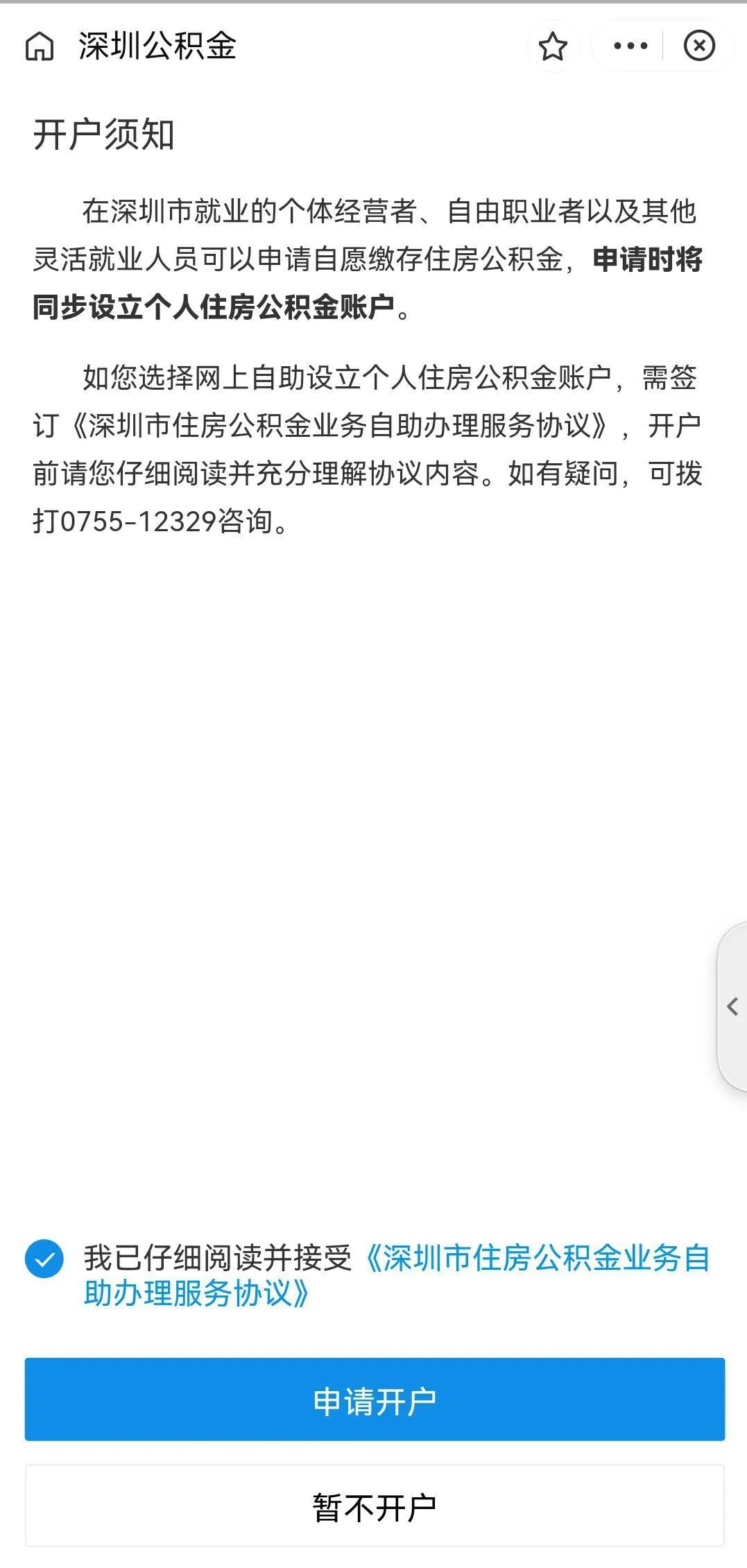The image size is (747, 1568).
Task: Expand the side floating handle arrow
Action: [x=732, y=1006]
